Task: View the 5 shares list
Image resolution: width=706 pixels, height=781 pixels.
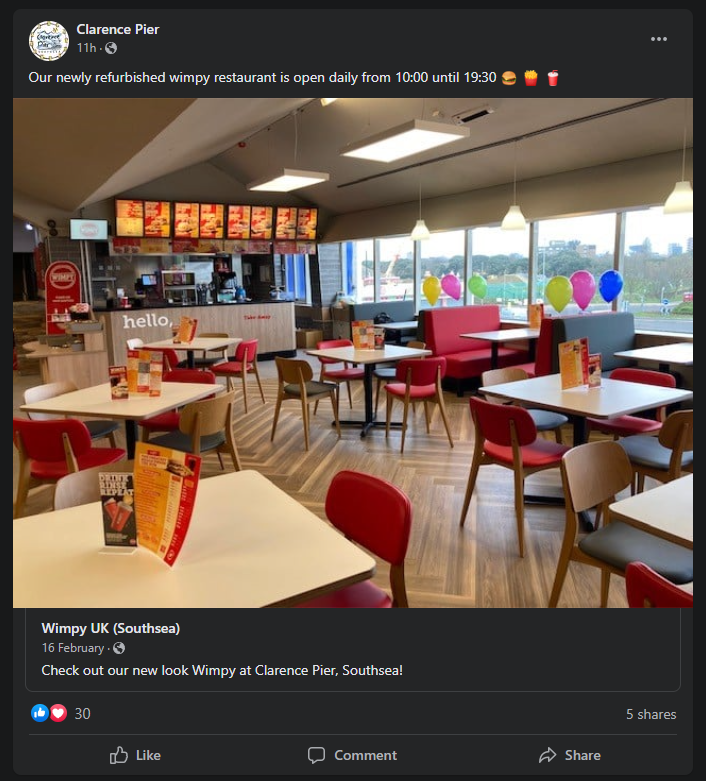Action: 650,714
